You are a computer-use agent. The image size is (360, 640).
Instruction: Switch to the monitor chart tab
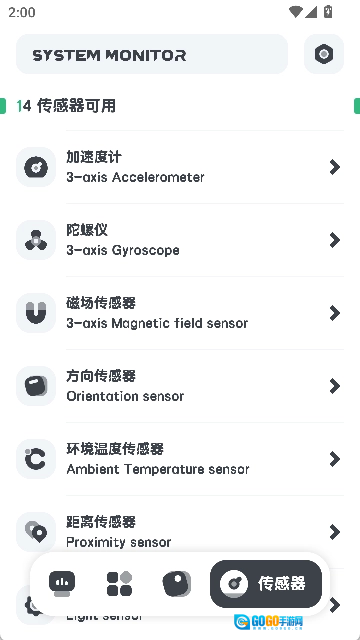click(x=62, y=584)
